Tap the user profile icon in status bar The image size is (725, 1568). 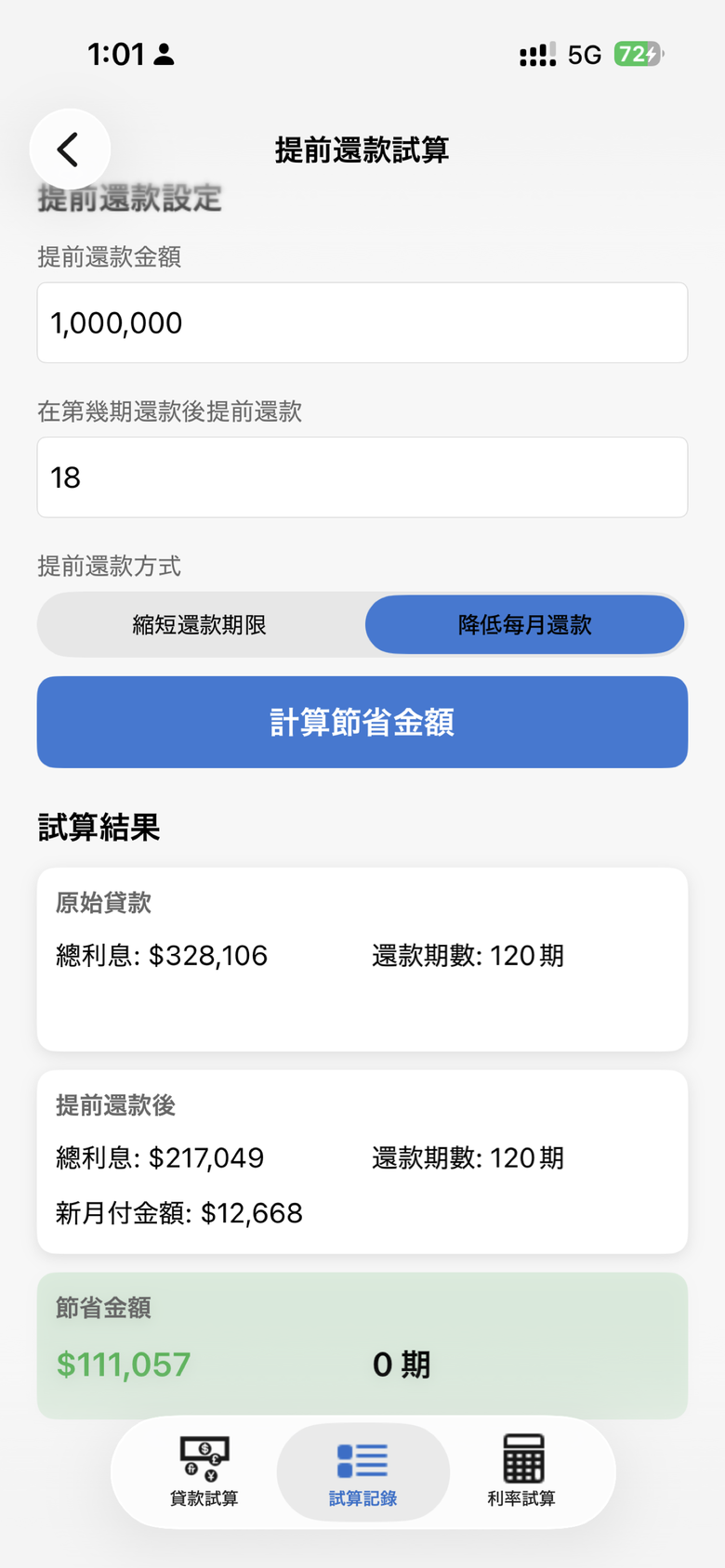tap(164, 55)
